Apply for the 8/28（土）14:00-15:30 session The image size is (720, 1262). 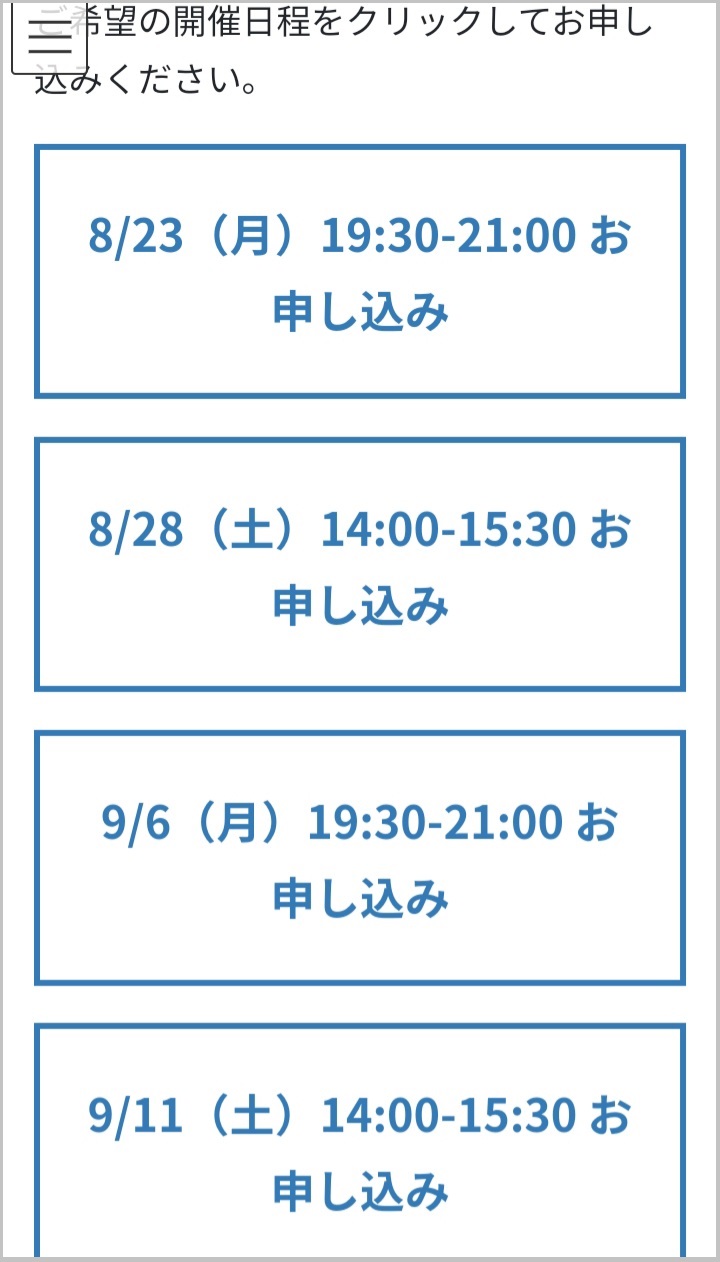coord(360,564)
